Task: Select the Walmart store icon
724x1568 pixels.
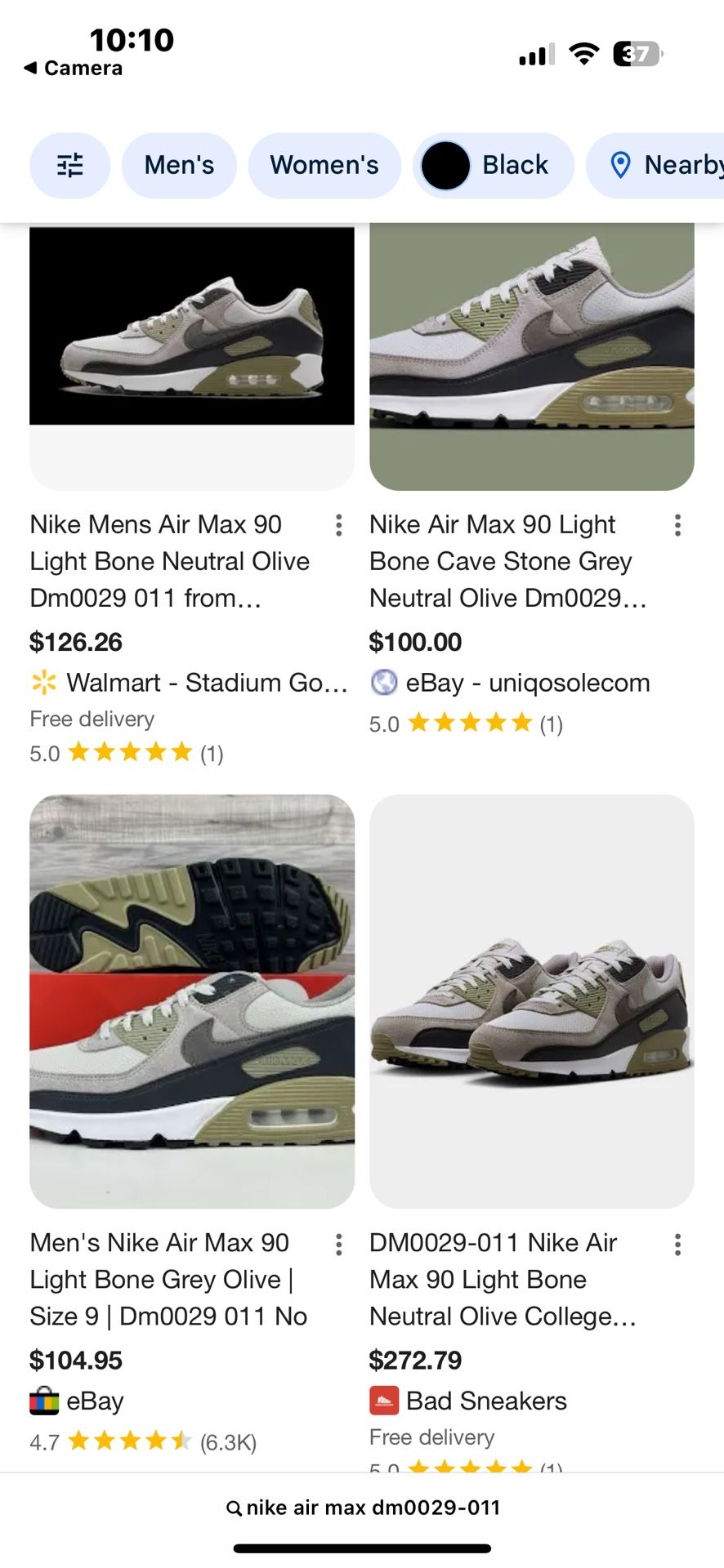Action: (42, 683)
